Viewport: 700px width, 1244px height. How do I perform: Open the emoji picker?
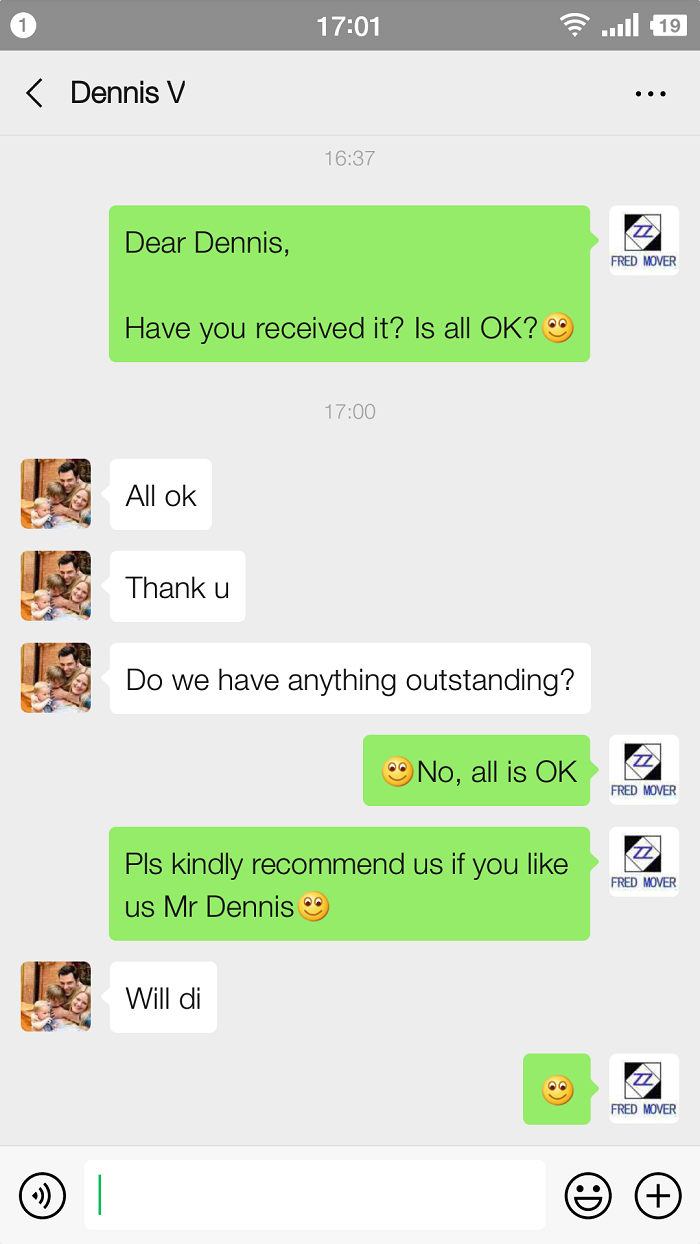[588, 1195]
